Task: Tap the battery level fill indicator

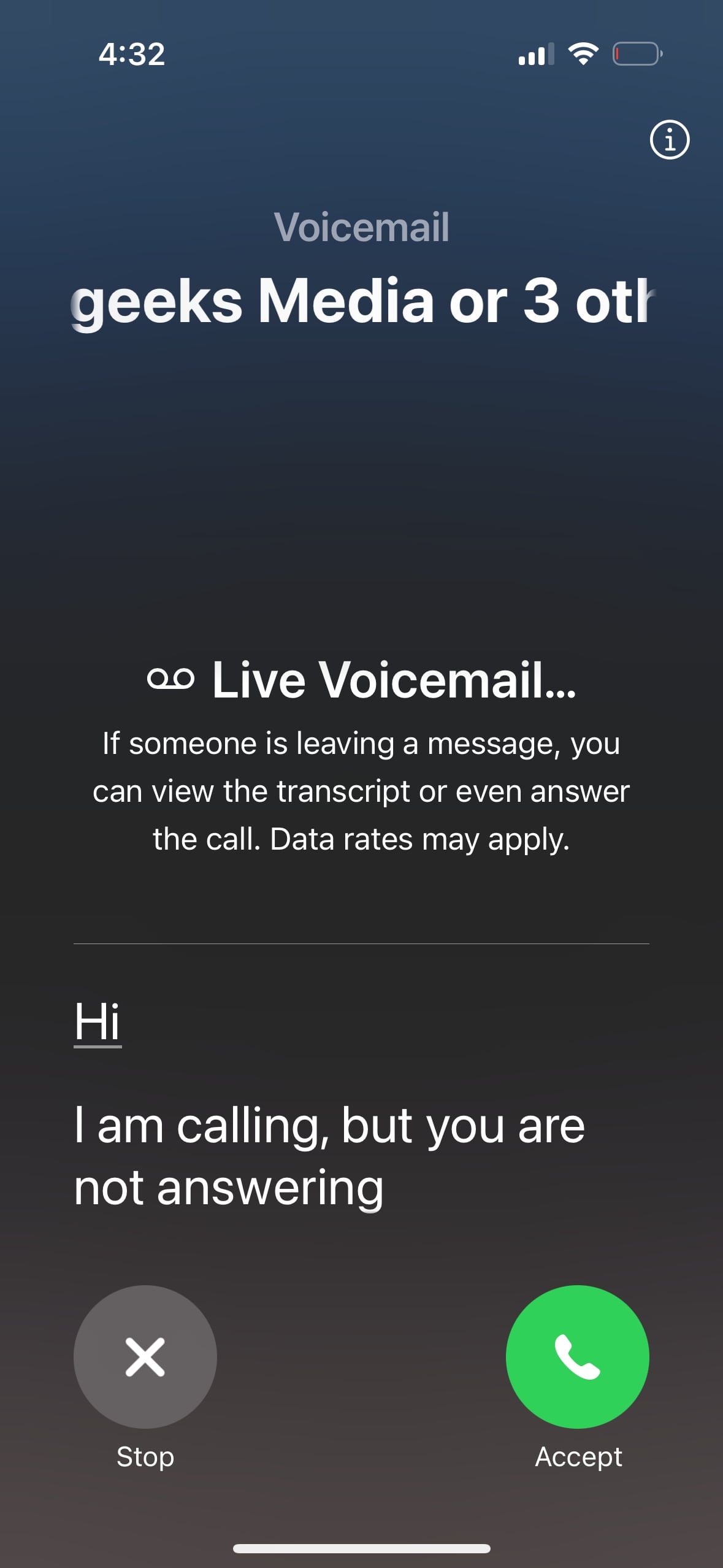Action: [x=618, y=54]
